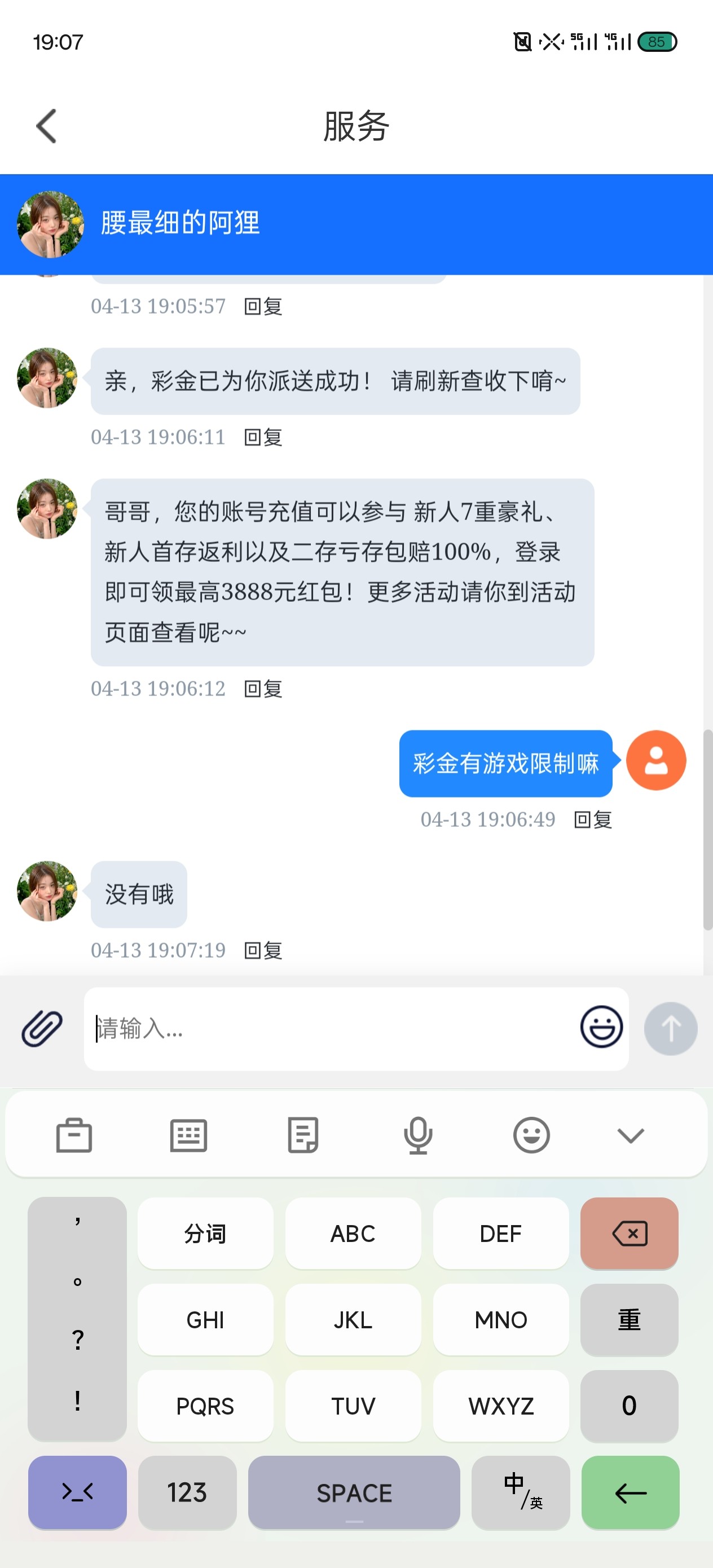This screenshot has height=1568, width=713.
Task: Open the keyboard emoji panel
Action: tap(531, 1135)
